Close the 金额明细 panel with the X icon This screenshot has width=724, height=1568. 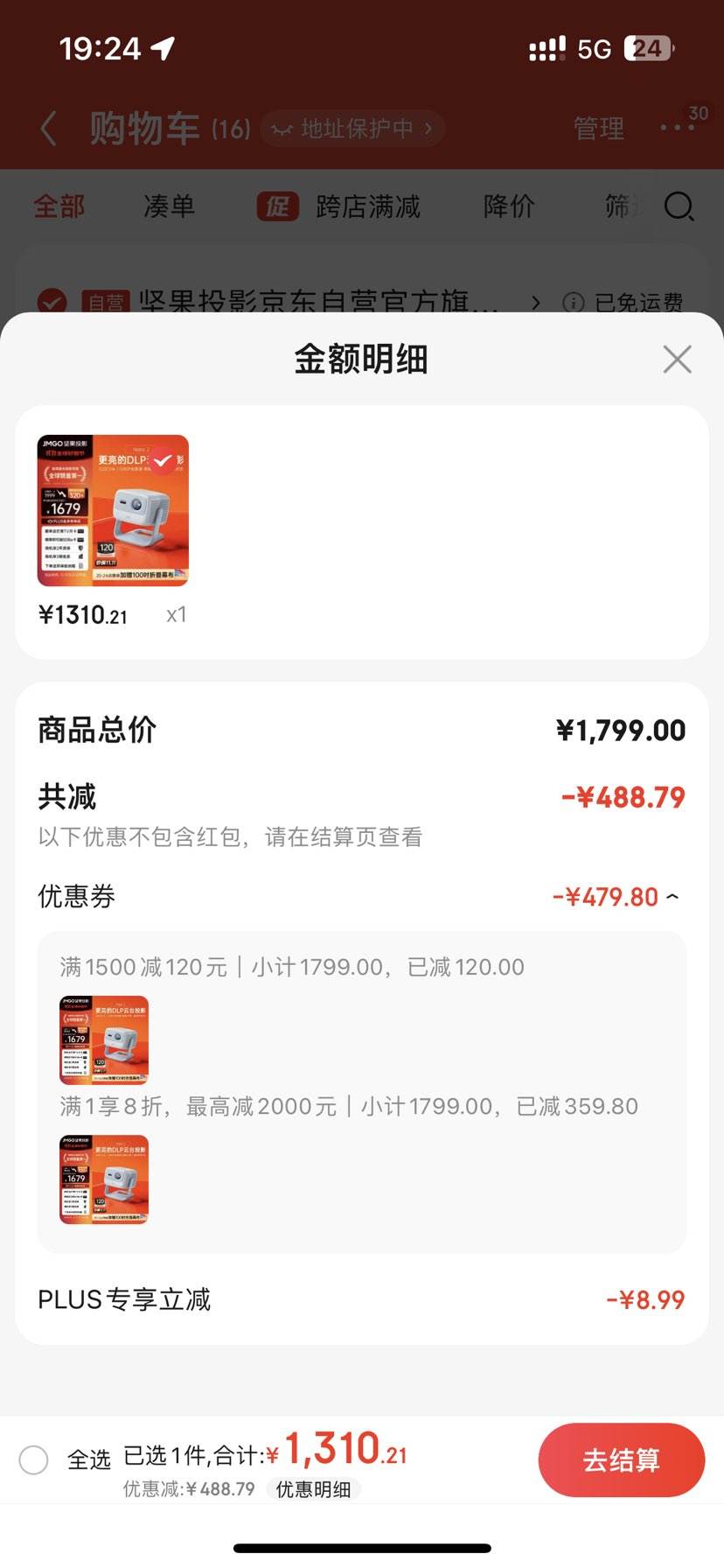point(676,359)
